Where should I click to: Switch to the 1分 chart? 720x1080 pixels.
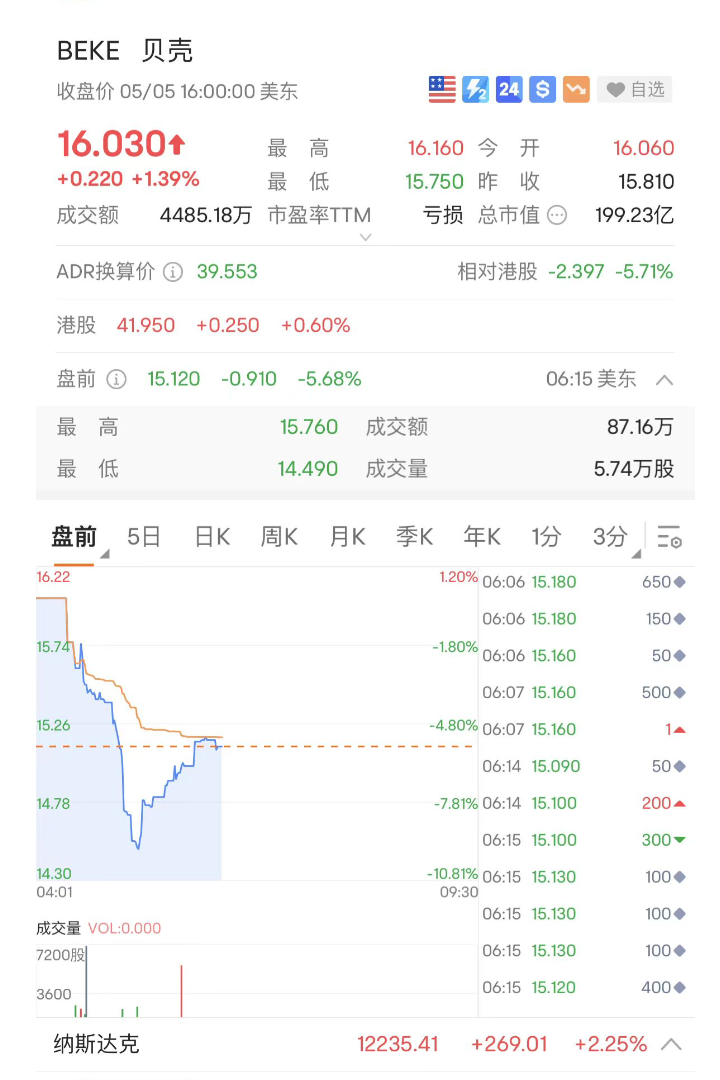coord(546,537)
